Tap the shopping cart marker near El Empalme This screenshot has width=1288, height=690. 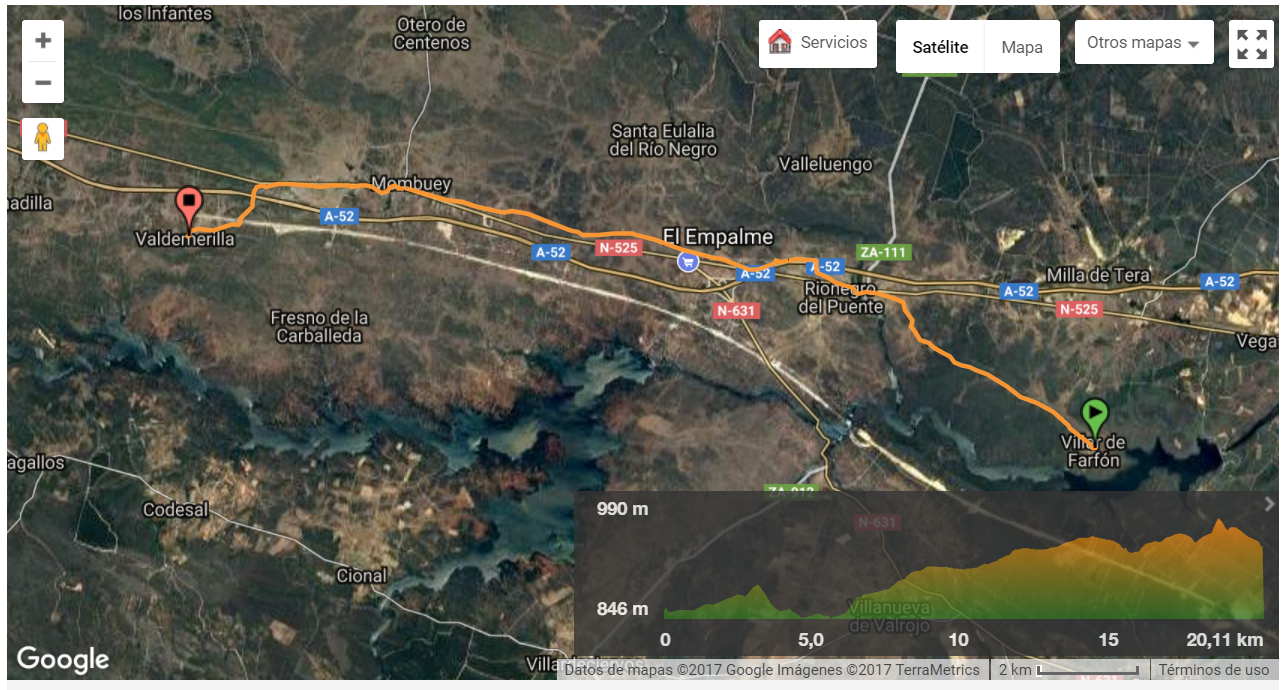[687, 262]
